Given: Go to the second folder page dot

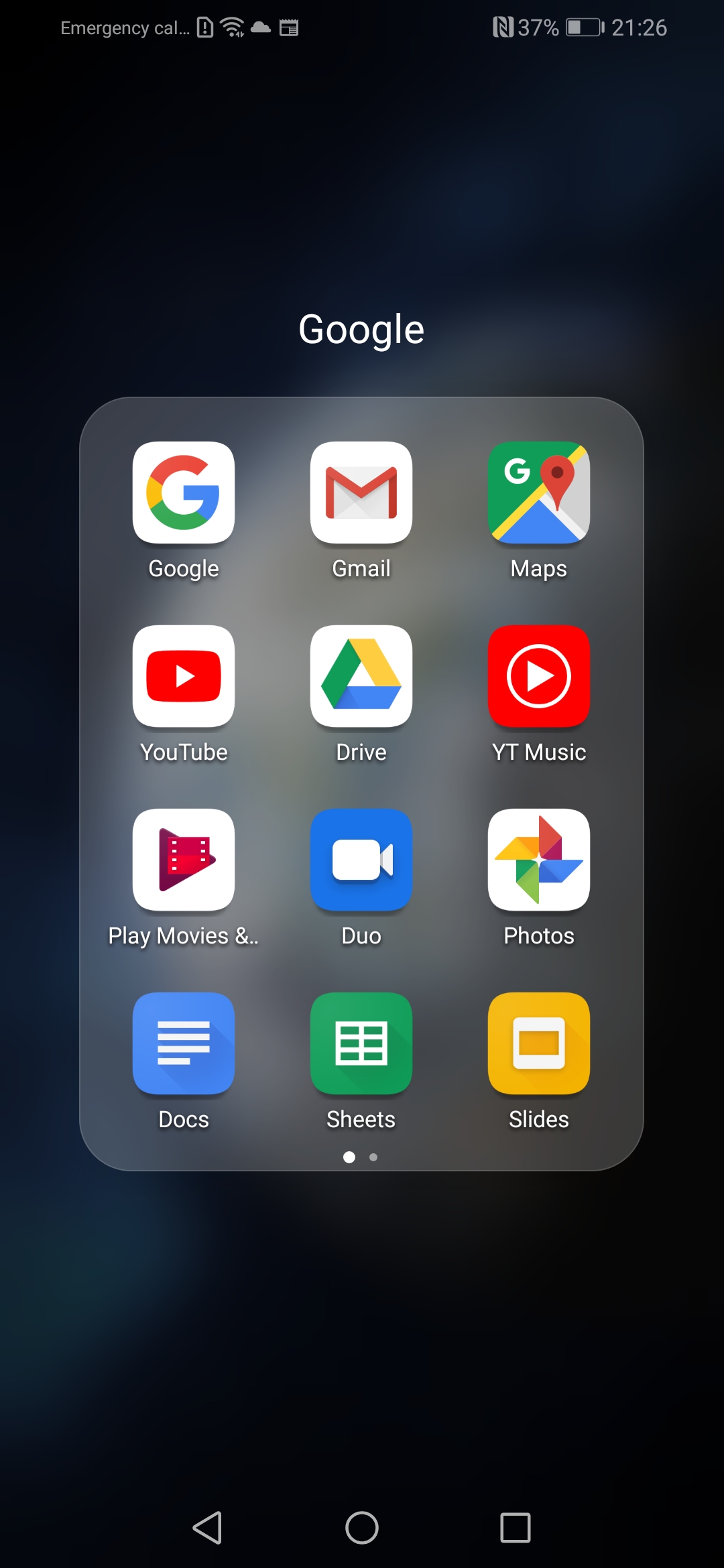Looking at the screenshot, I should [373, 1157].
